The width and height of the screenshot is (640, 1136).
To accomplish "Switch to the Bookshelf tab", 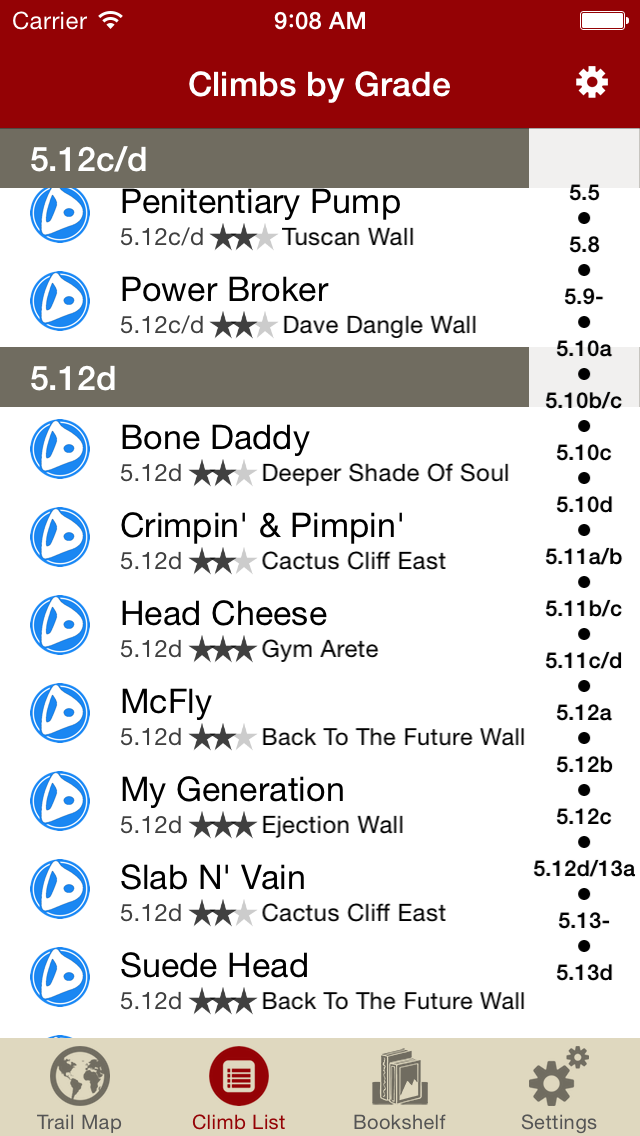I will (399, 1089).
